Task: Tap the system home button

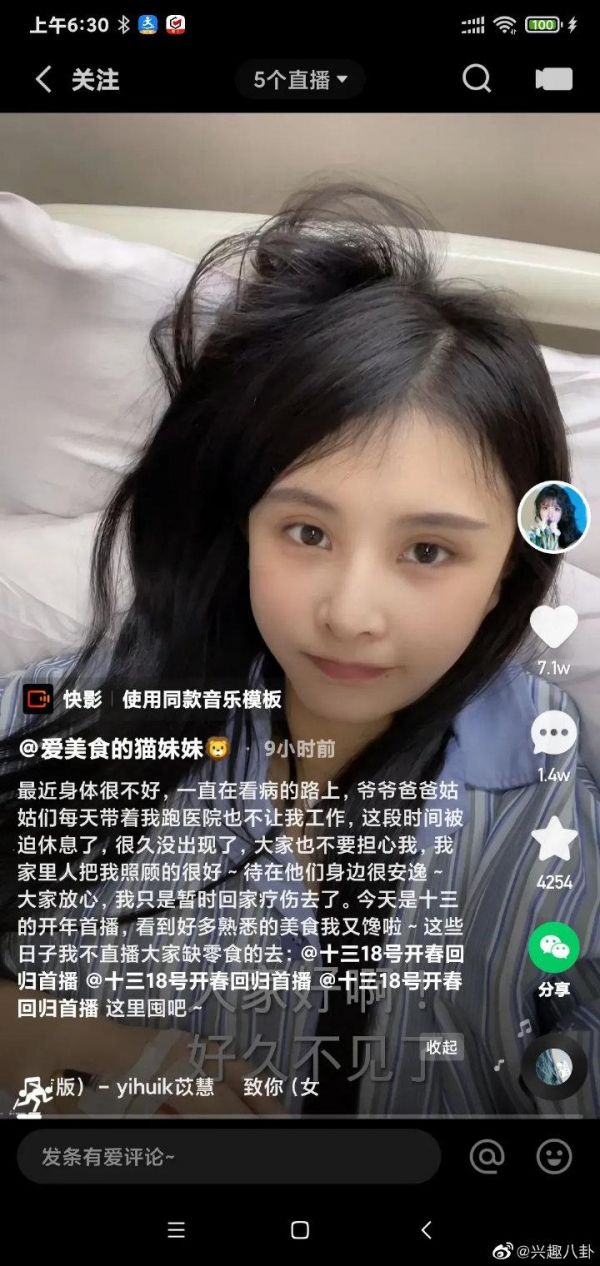Action: [x=299, y=1230]
